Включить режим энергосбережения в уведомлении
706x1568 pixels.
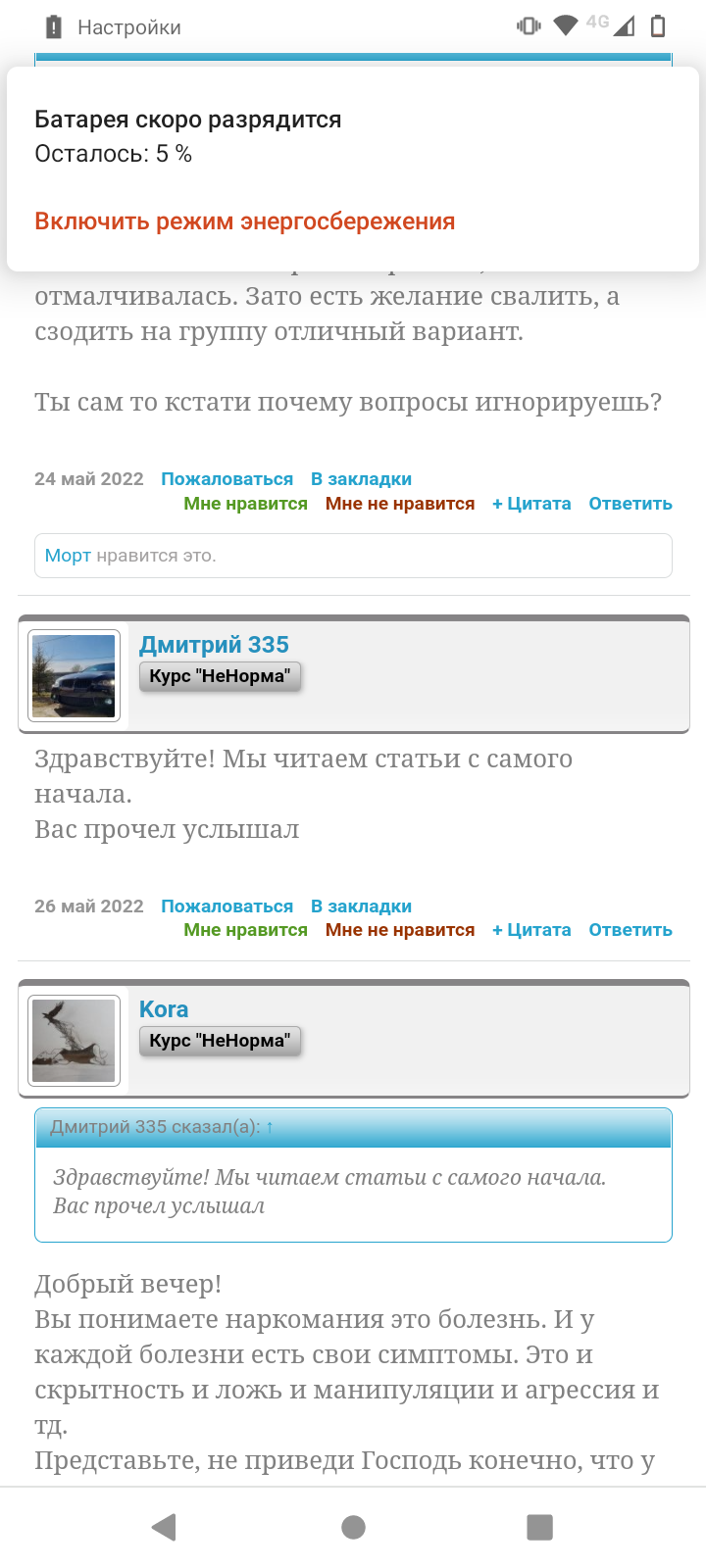coord(244,221)
